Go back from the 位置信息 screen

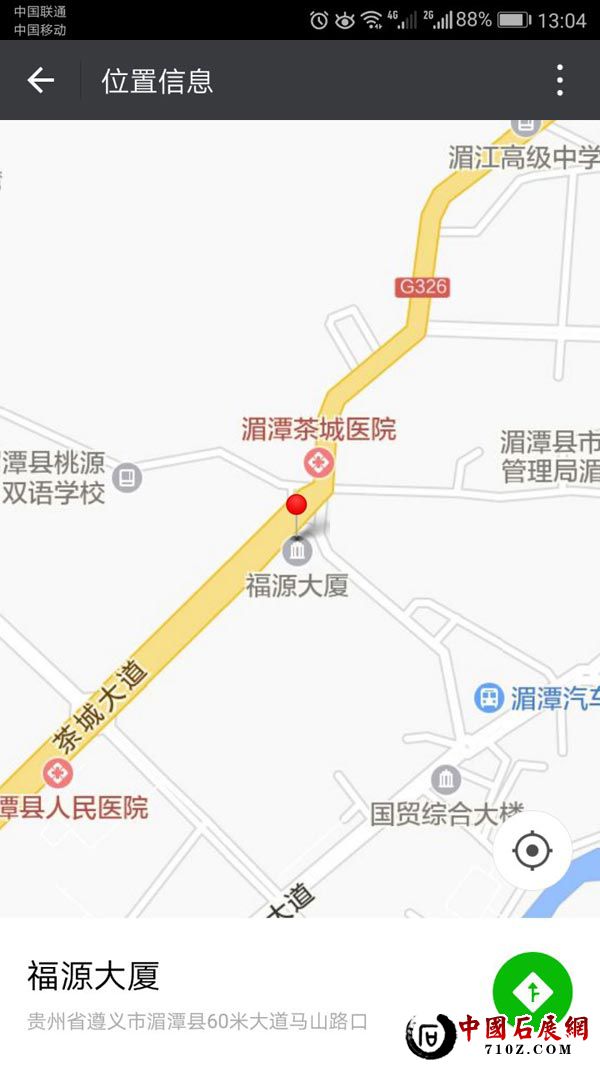[x=40, y=81]
